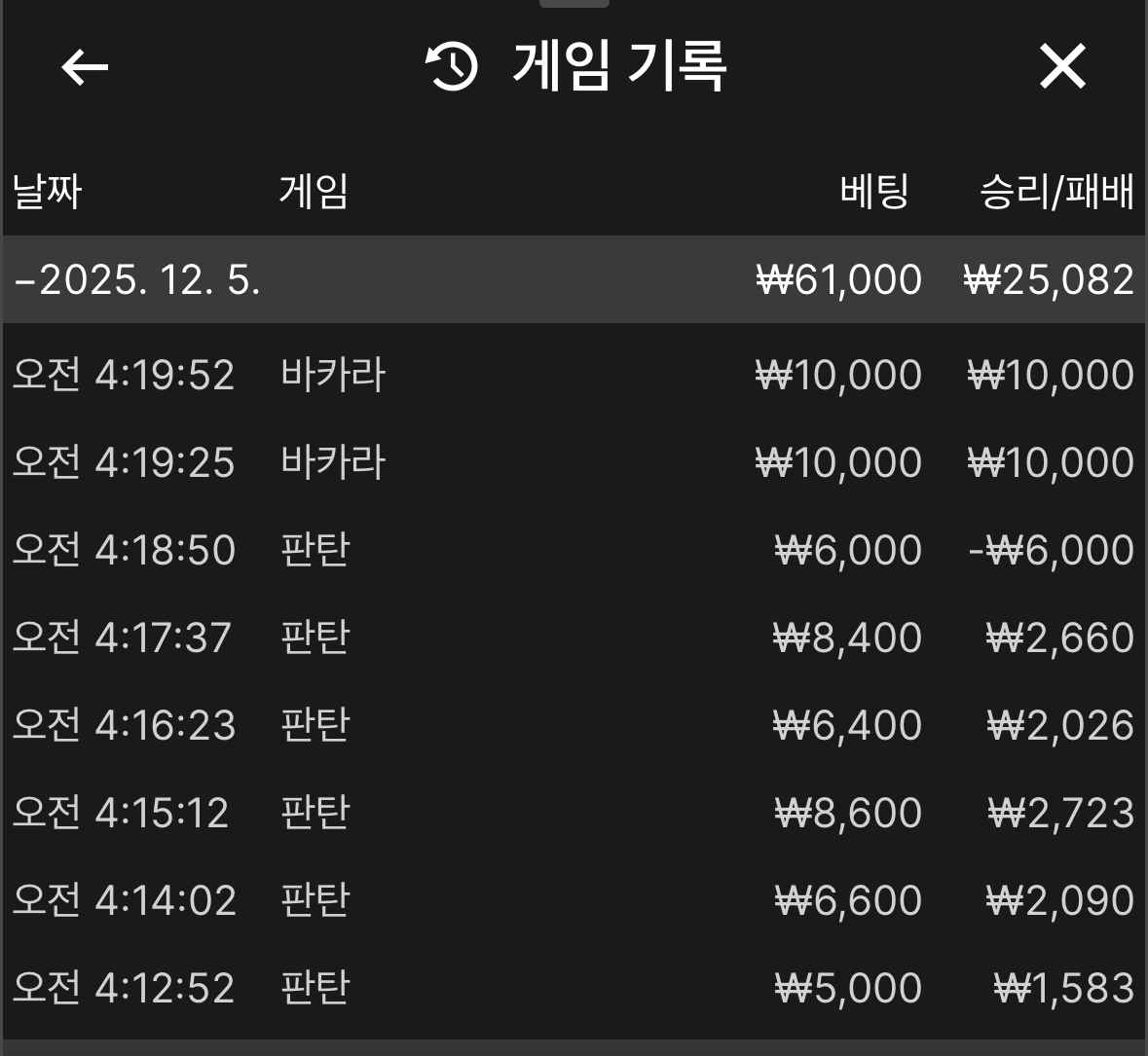Image resolution: width=1148 pixels, height=1056 pixels.
Task: Close the 게임 기록 panel
Action: (1061, 67)
